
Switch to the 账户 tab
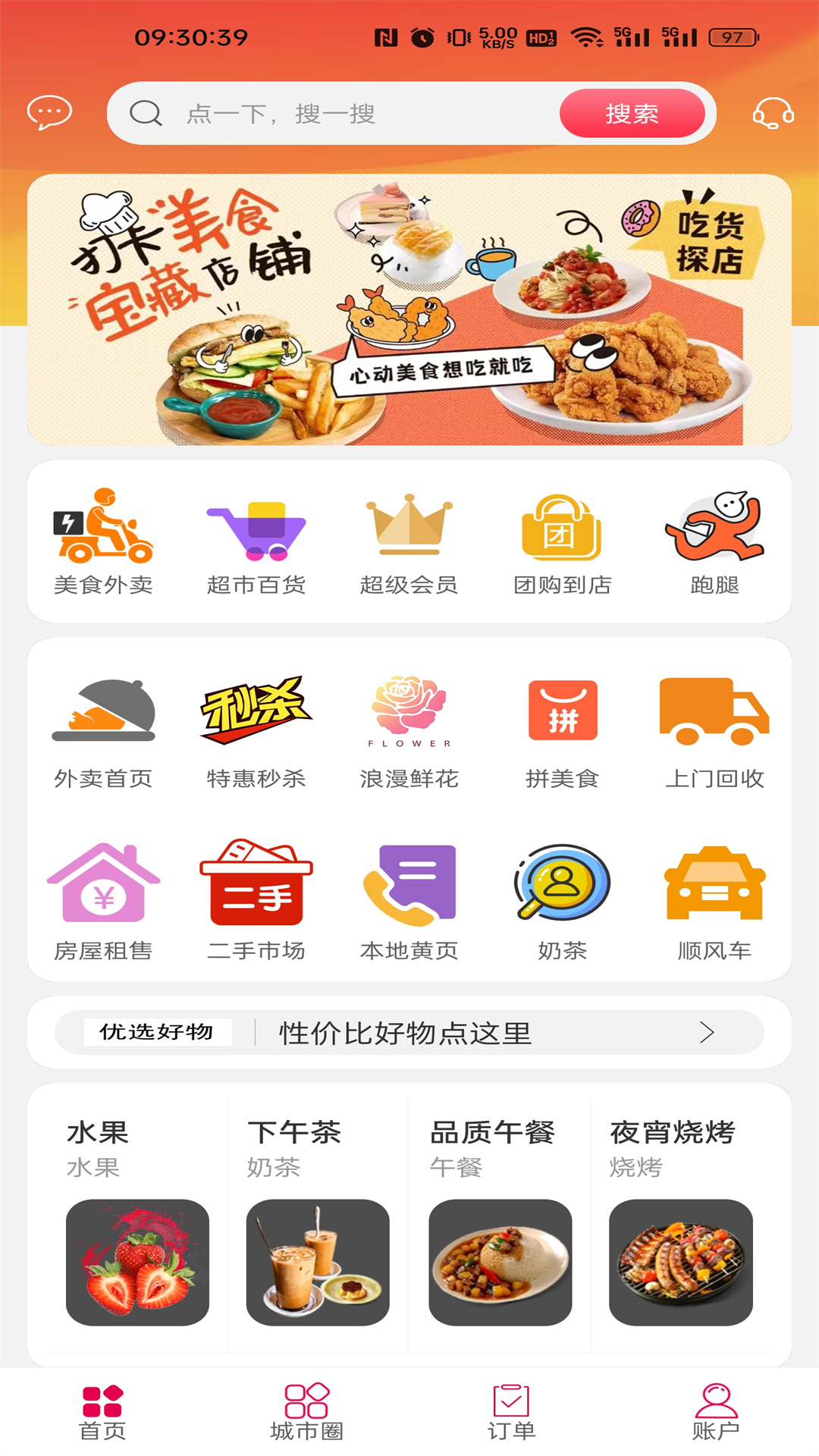715,1412
